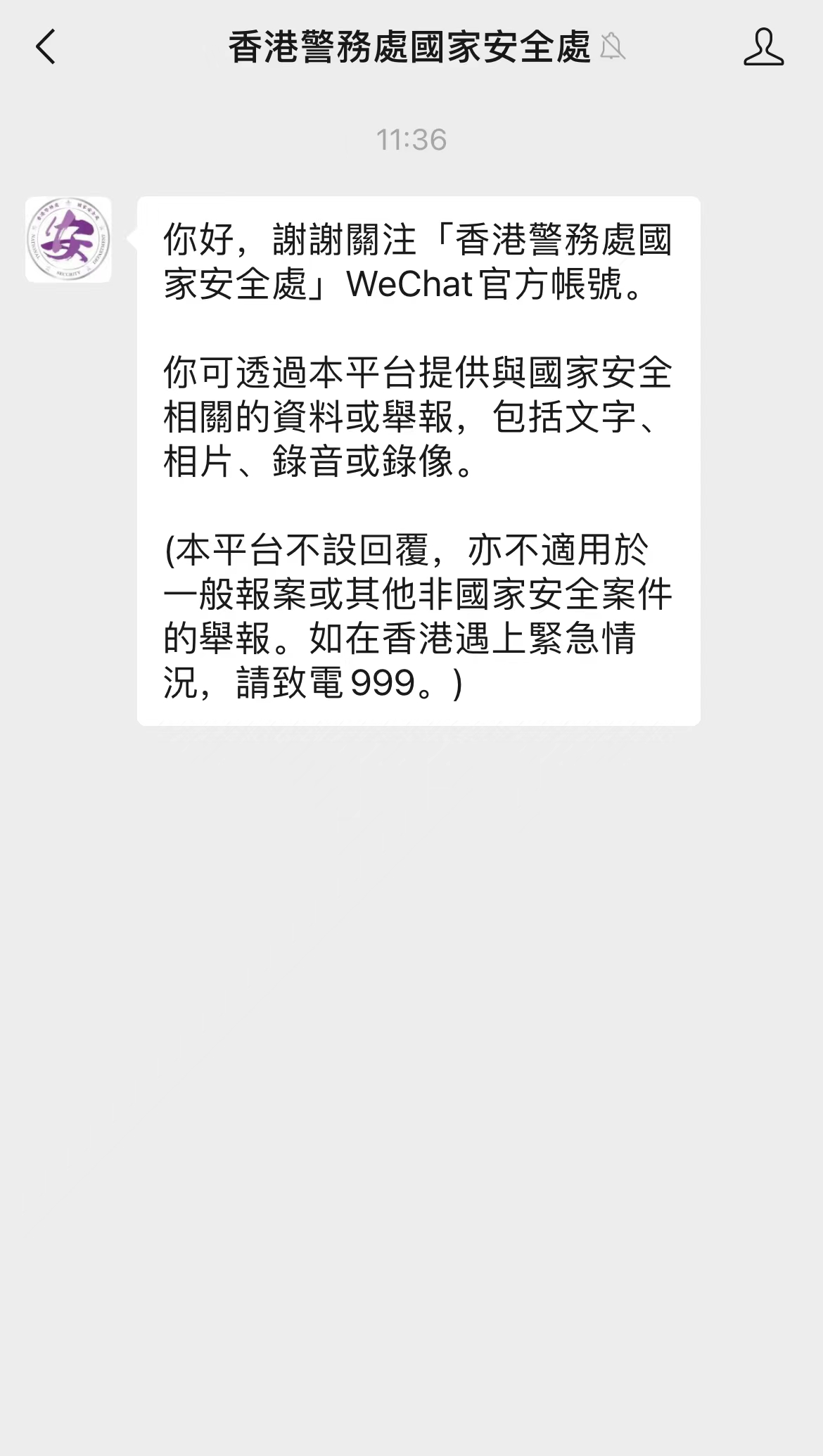Open the account profile icon
823x1456 pixels.
pyautogui.click(x=763, y=47)
